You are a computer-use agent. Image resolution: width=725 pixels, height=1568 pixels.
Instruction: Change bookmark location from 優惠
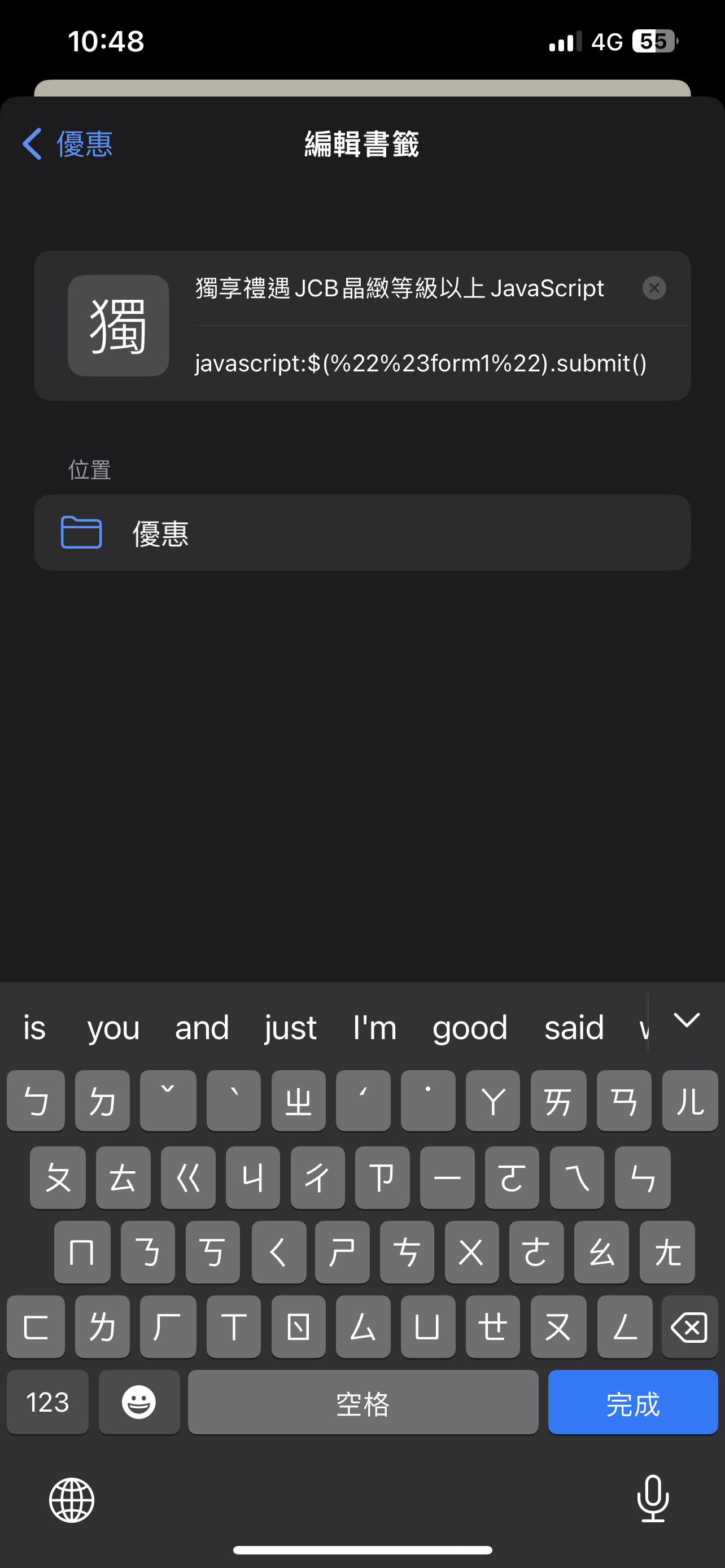click(x=362, y=533)
